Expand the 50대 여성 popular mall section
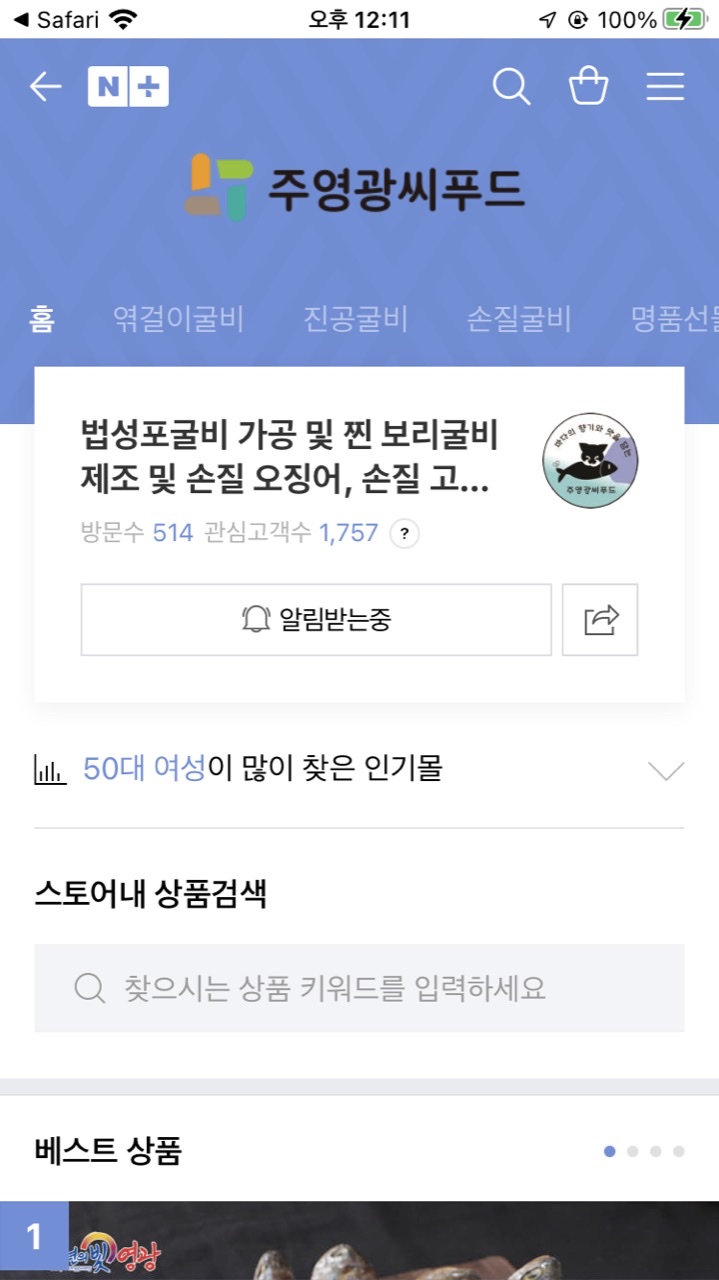719x1280 pixels. 665,770
